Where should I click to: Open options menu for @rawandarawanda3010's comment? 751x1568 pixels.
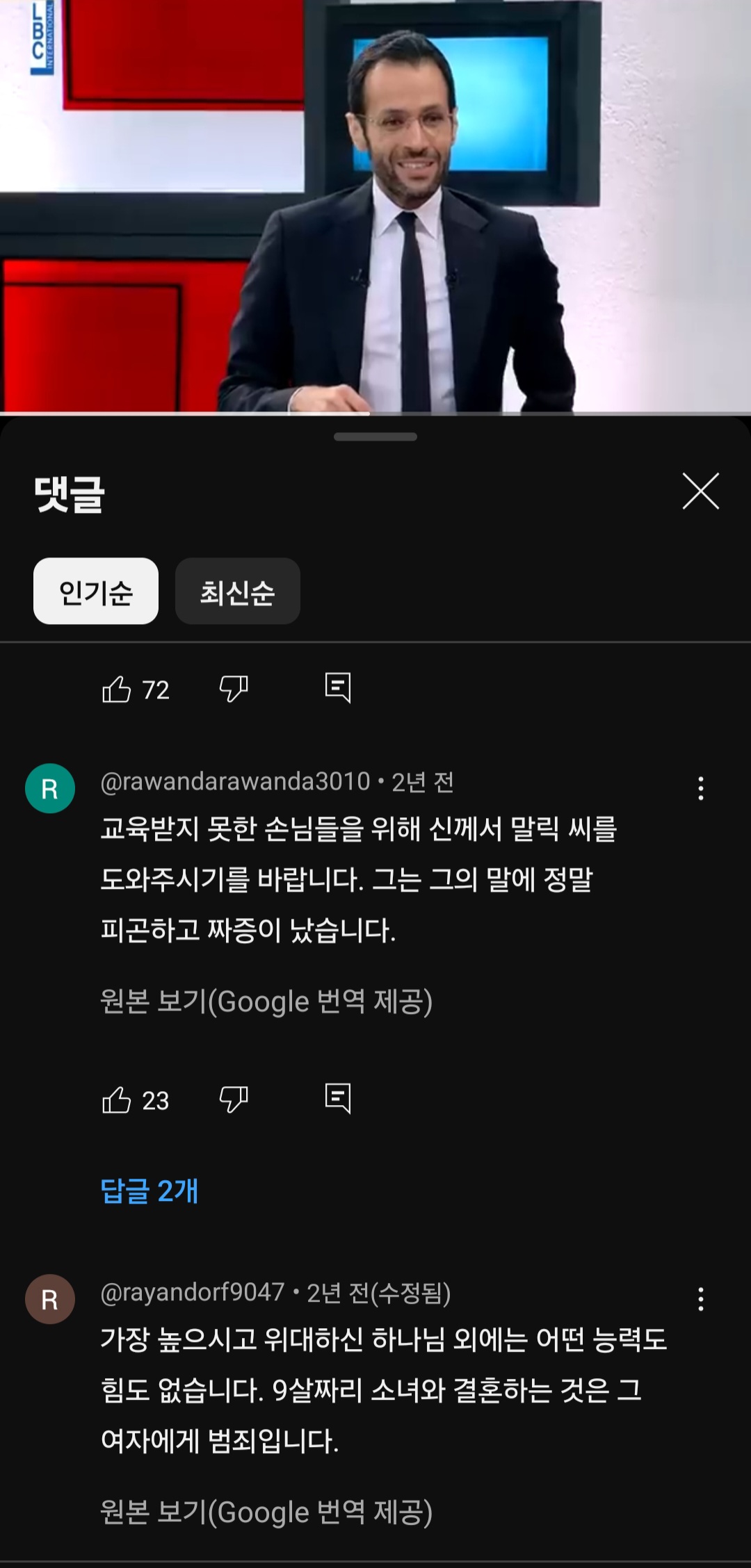coord(701,789)
